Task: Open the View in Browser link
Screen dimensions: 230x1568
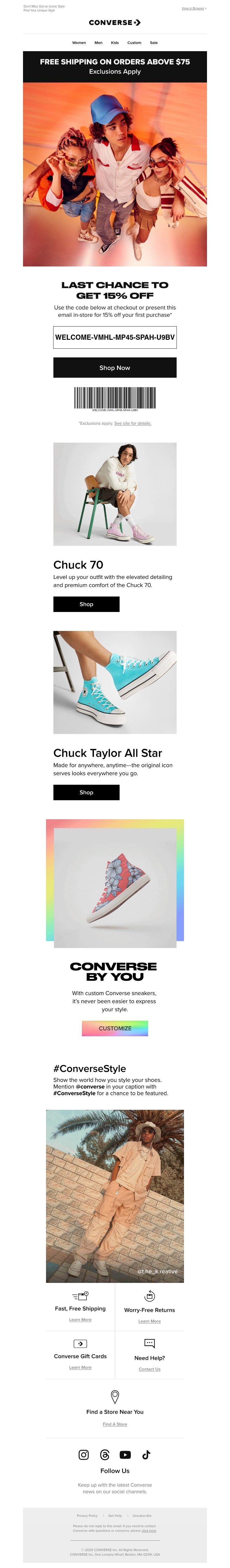Action: [193, 9]
